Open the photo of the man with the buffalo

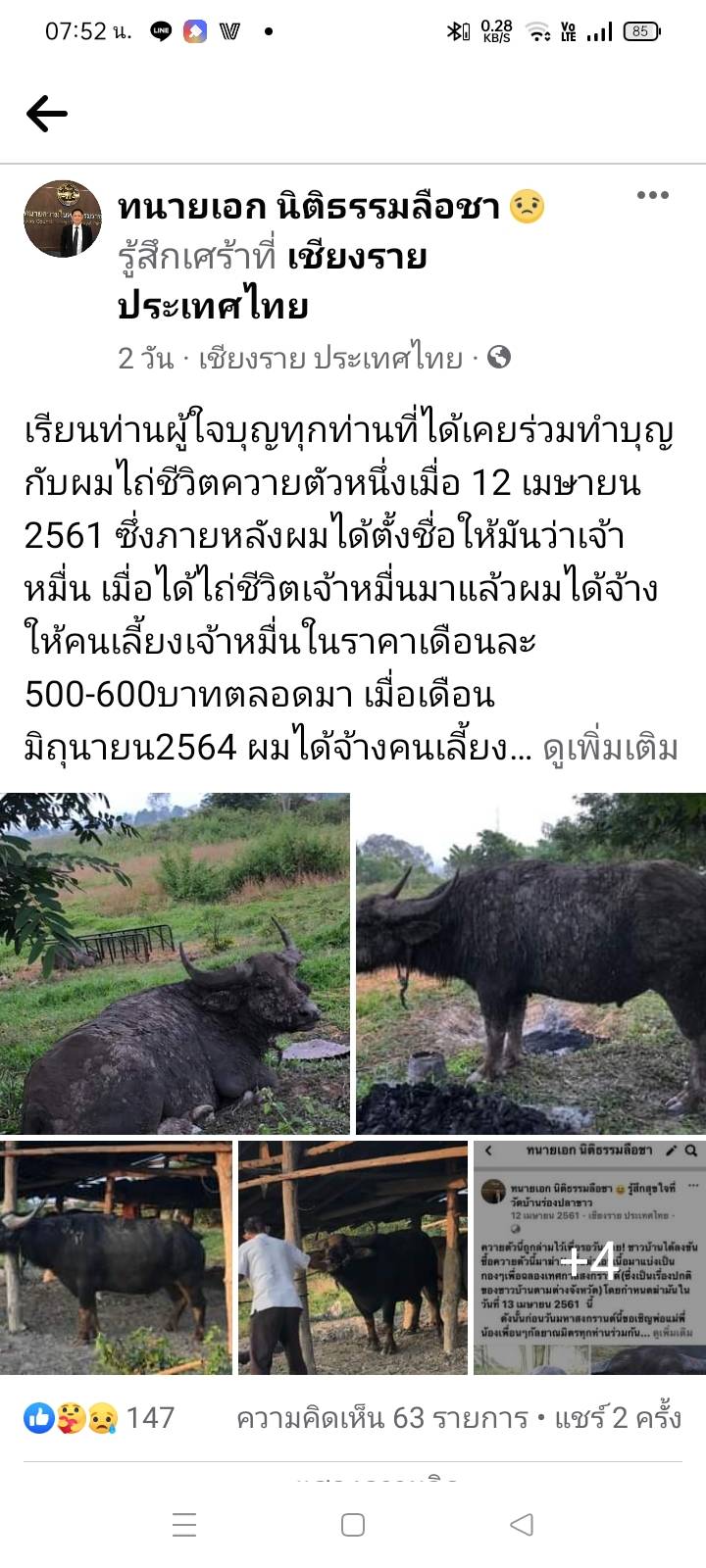point(353,1256)
